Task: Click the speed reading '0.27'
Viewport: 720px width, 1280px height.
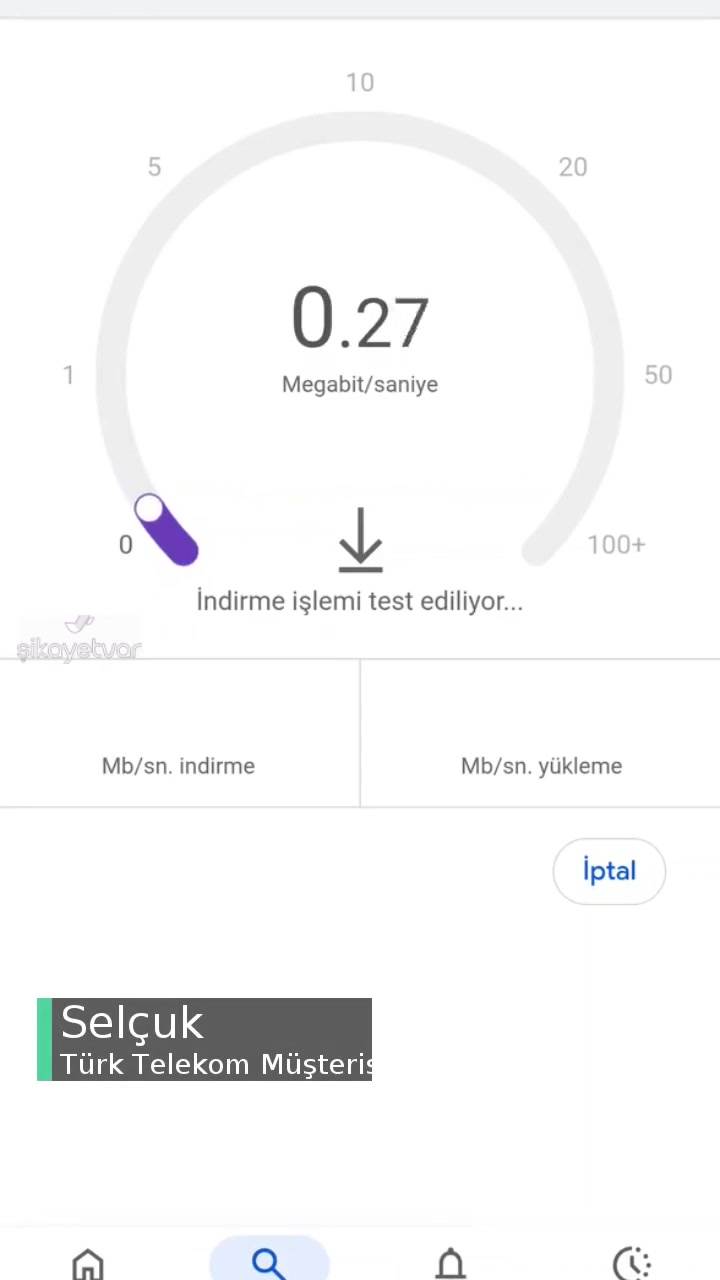Action: tap(360, 318)
